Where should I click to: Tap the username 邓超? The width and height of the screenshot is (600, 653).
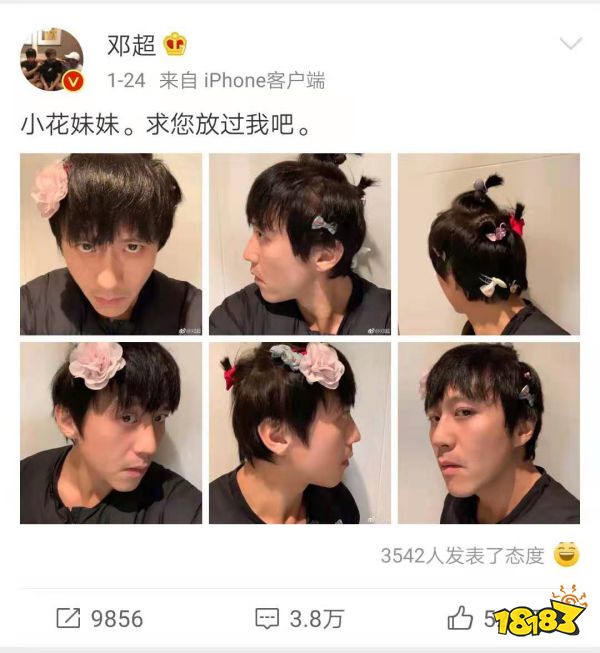click(x=131, y=43)
